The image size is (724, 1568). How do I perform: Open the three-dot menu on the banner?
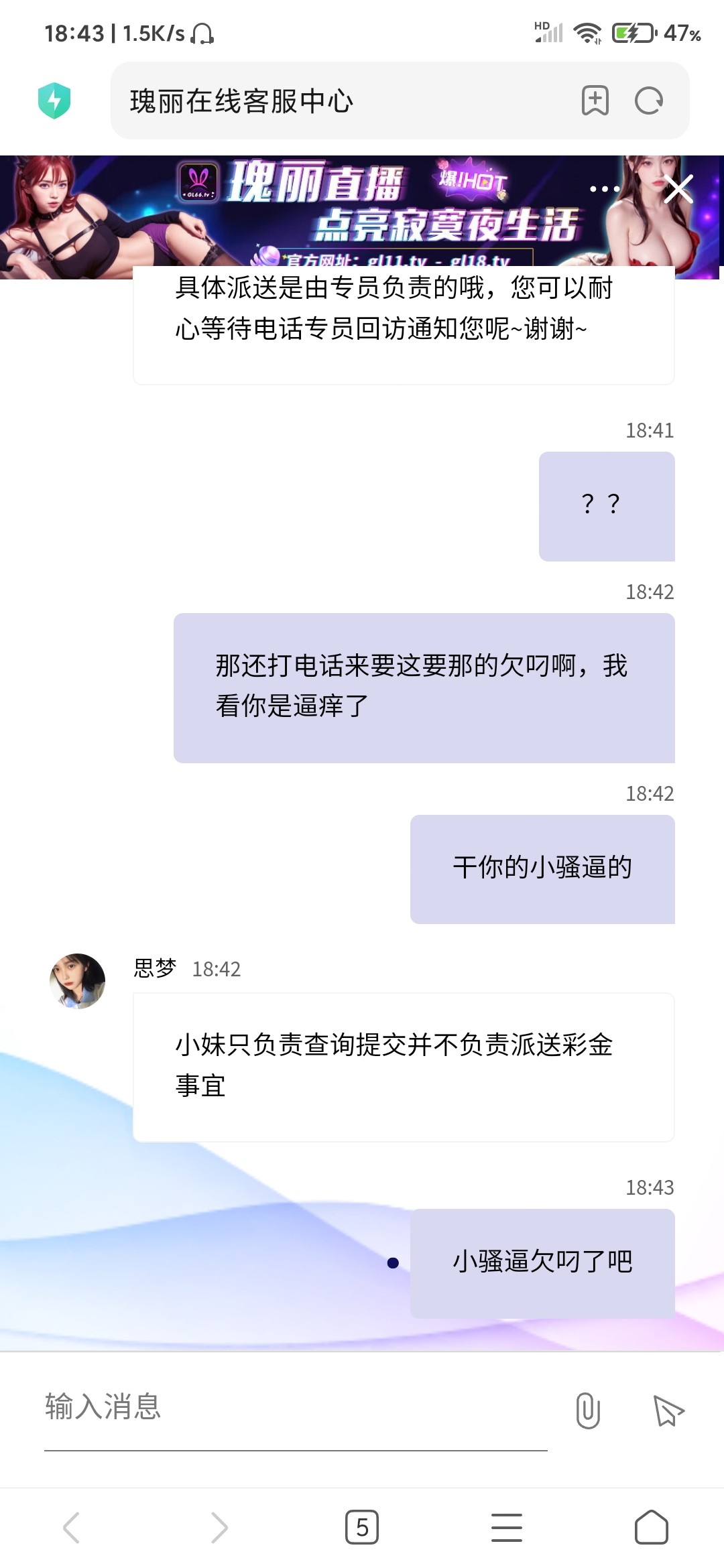(x=604, y=190)
